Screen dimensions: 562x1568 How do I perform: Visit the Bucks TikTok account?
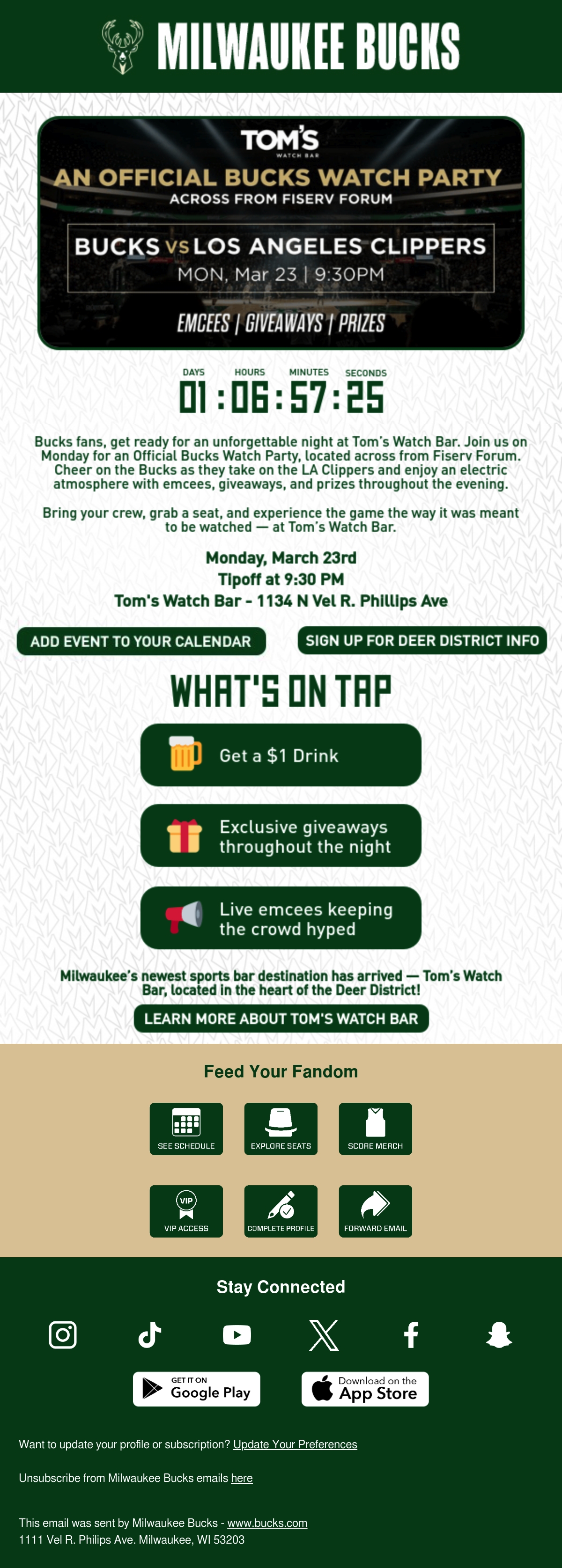(150, 1335)
